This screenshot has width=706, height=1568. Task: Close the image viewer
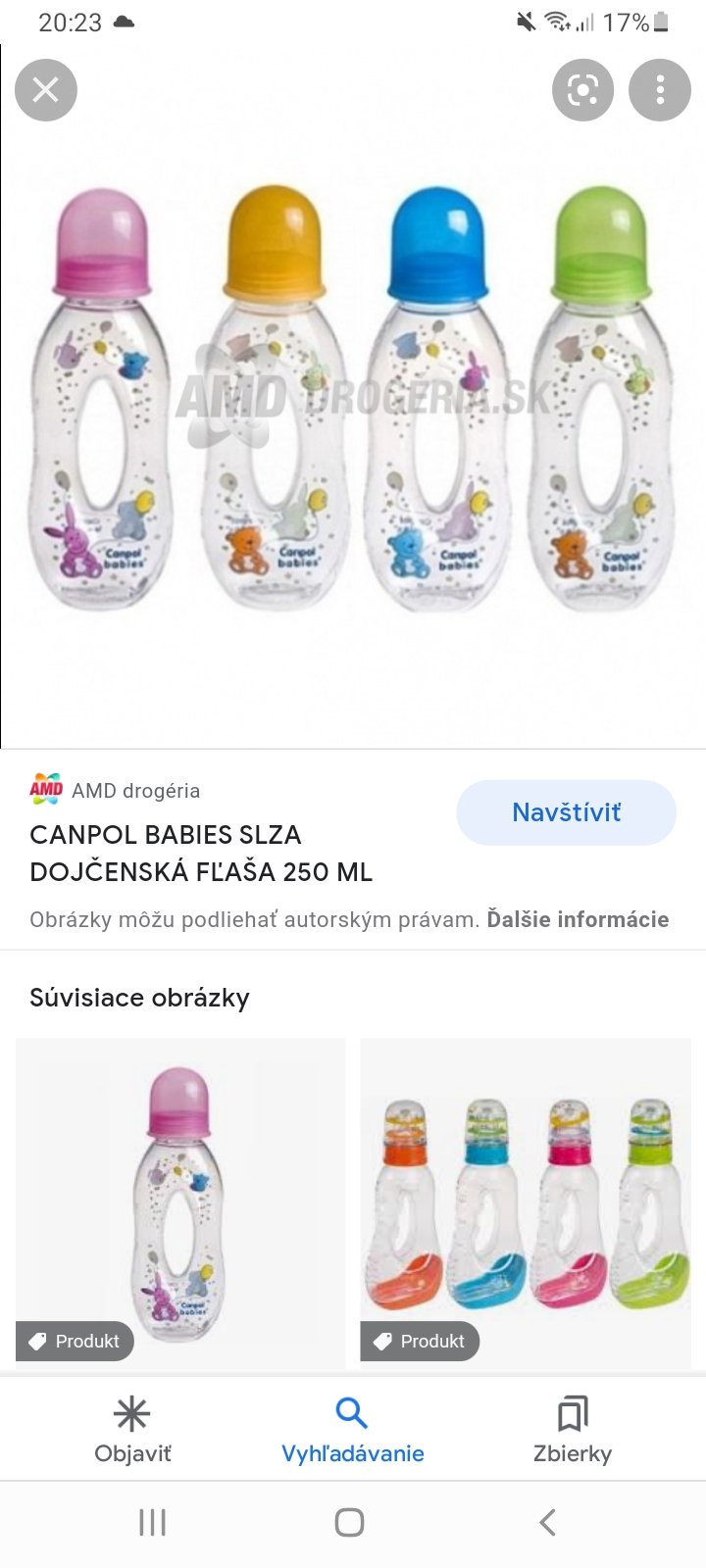[x=45, y=90]
